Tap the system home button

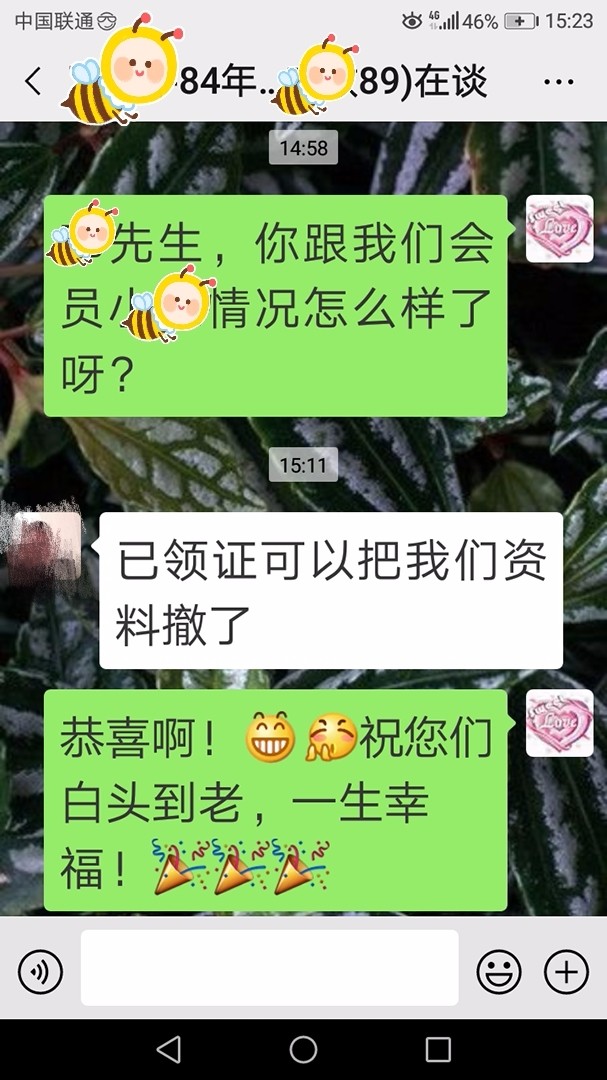click(303, 1049)
